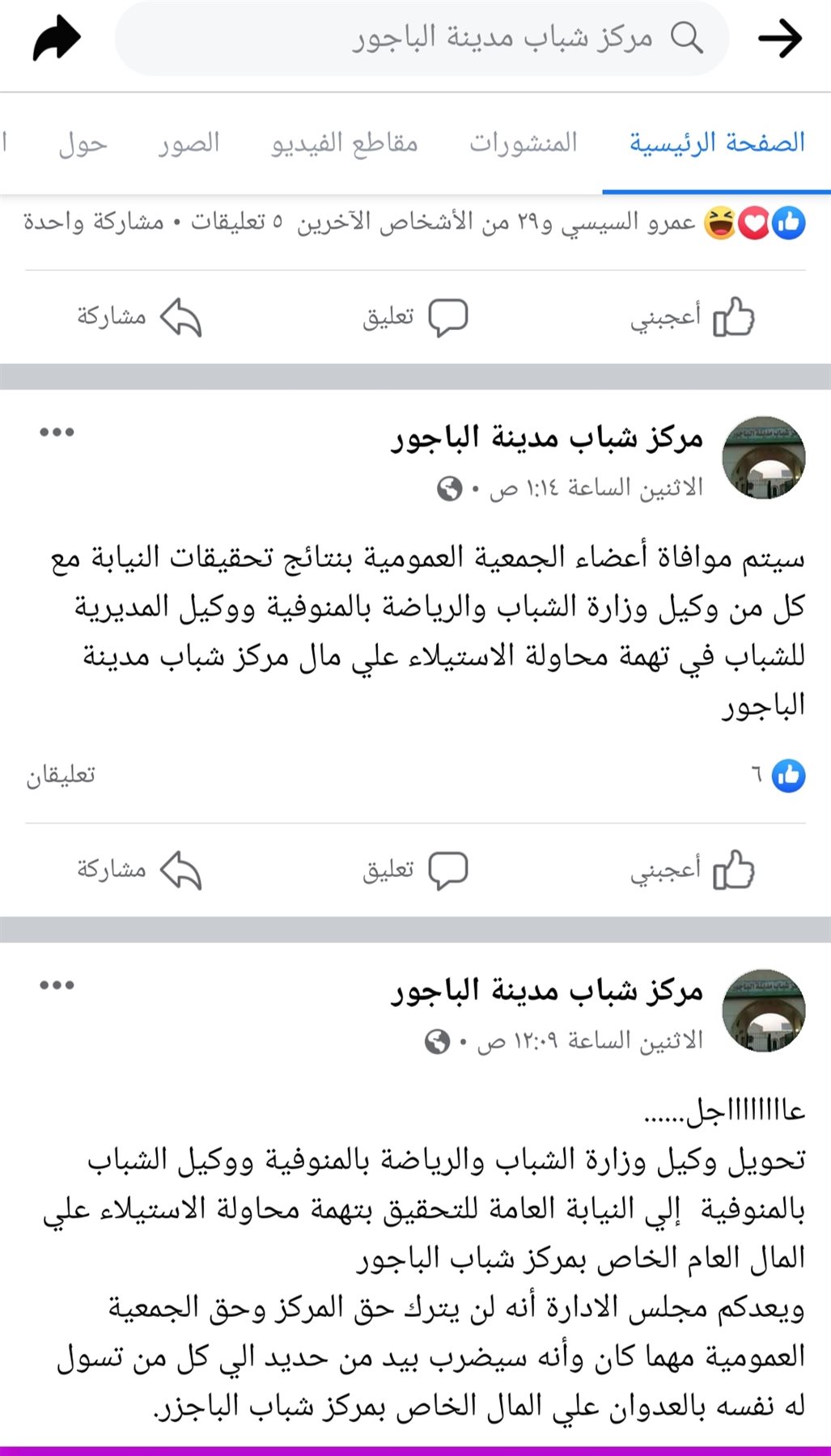
Task: Select the الصور tab
Action: [x=189, y=143]
